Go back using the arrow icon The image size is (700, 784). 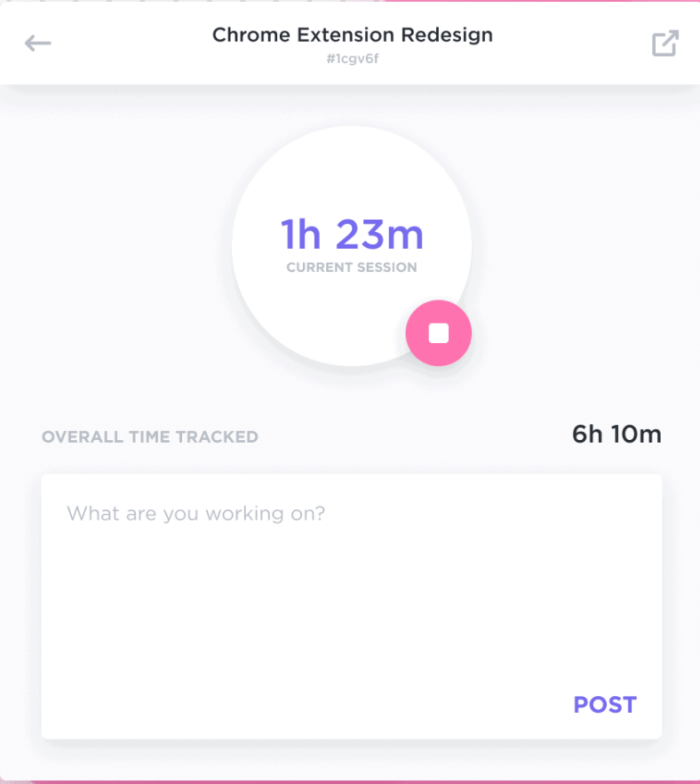pos(38,43)
